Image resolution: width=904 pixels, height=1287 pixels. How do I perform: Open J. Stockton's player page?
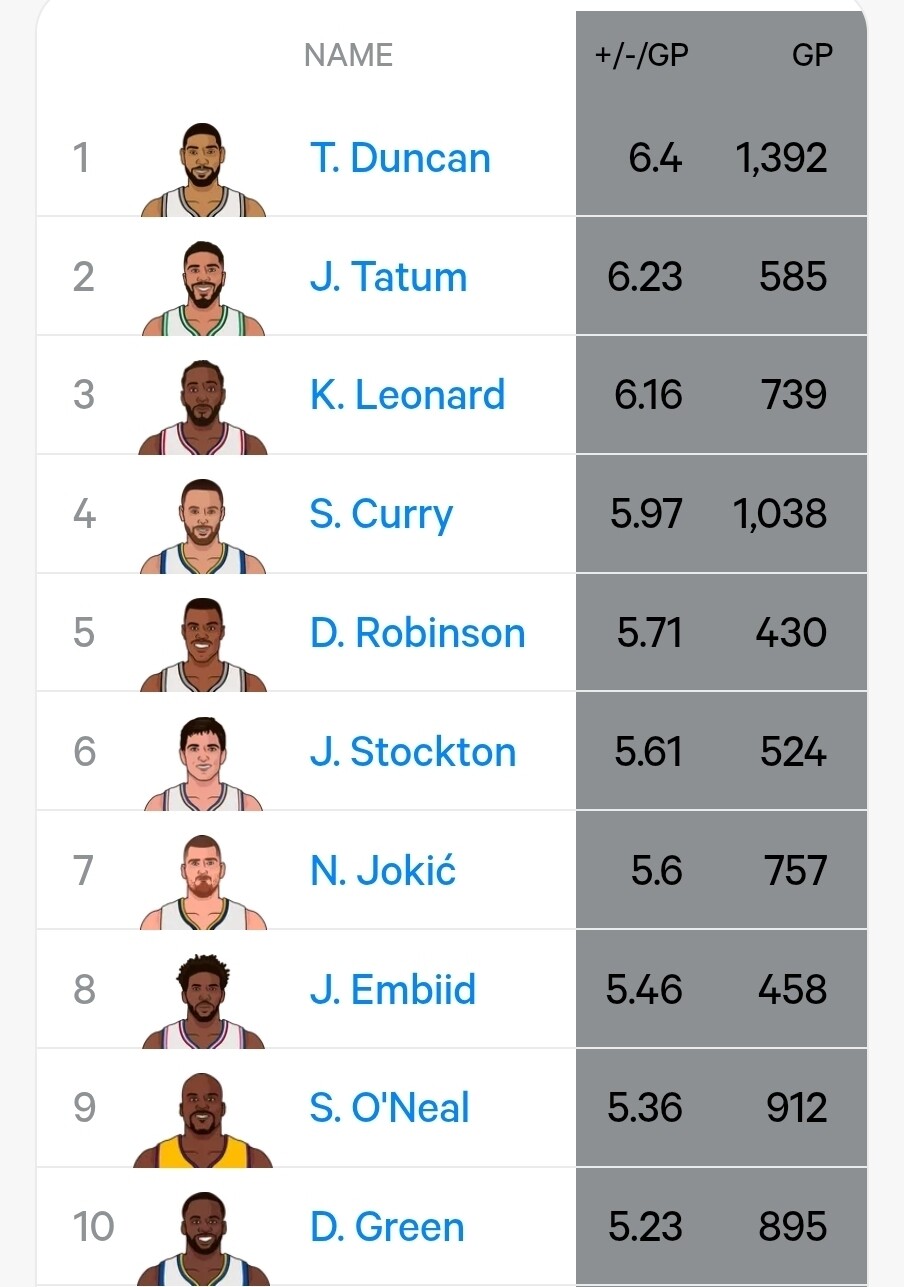tap(413, 752)
